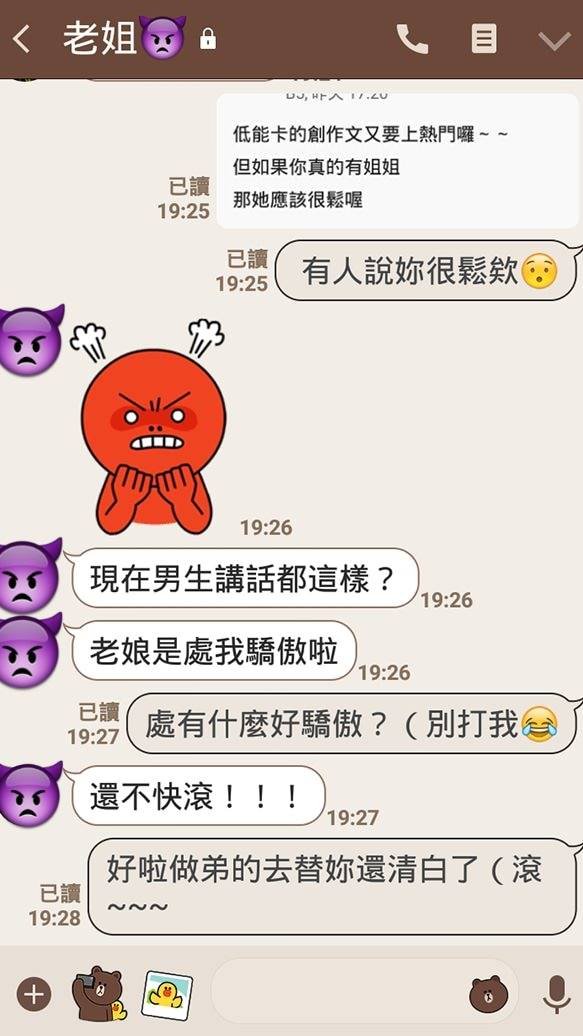Open the chat notes icon
Image resolution: width=583 pixels, height=1036 pixels.
point(484,39)
